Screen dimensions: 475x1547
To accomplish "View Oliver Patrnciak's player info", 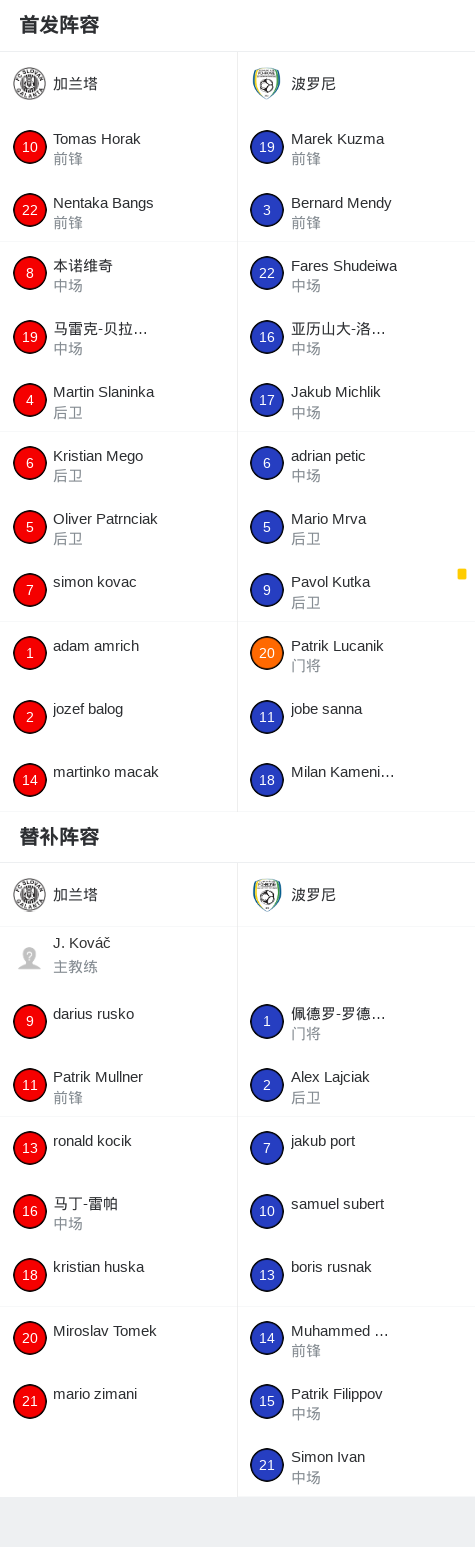I will click(118, 527).
